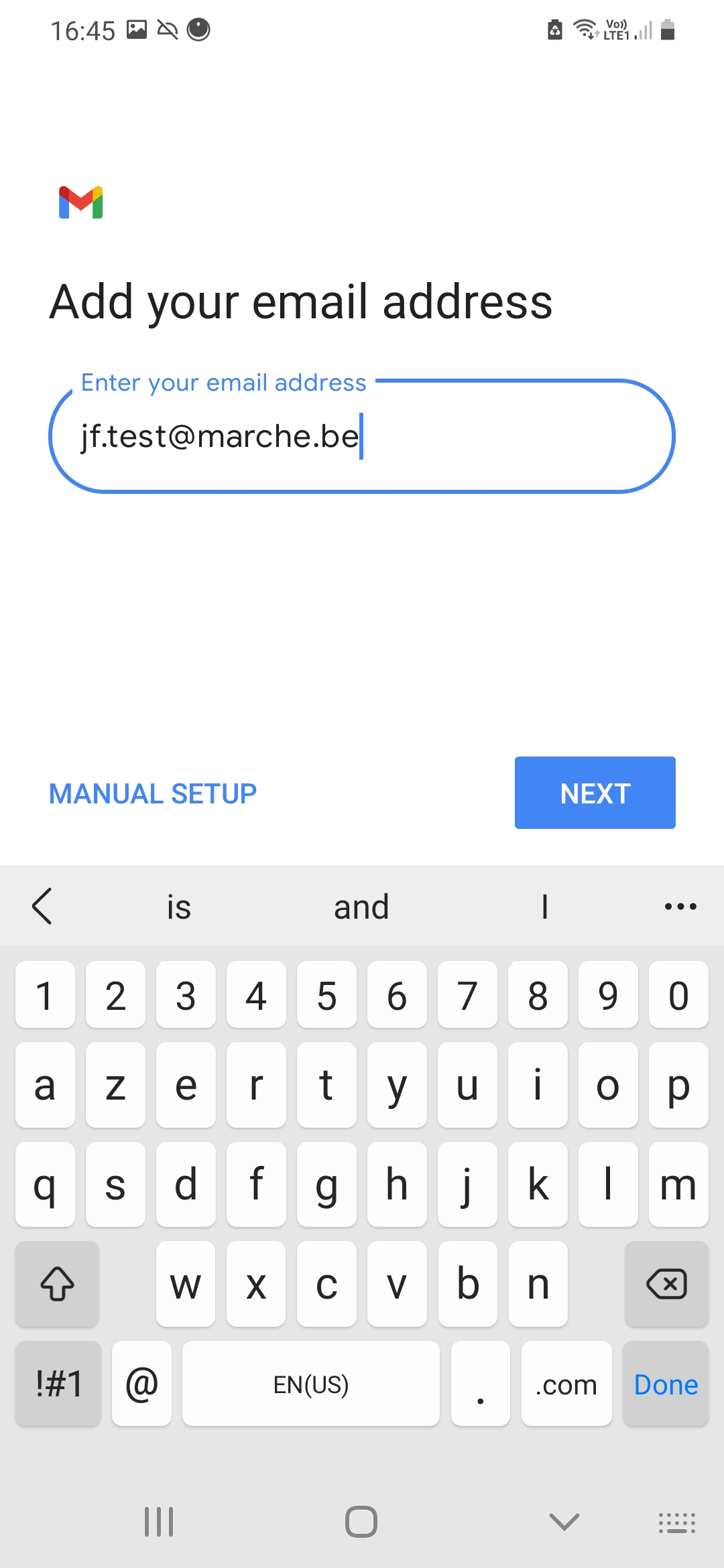
Task: Choose the suggestion "and"
Action: coord(361,907)
